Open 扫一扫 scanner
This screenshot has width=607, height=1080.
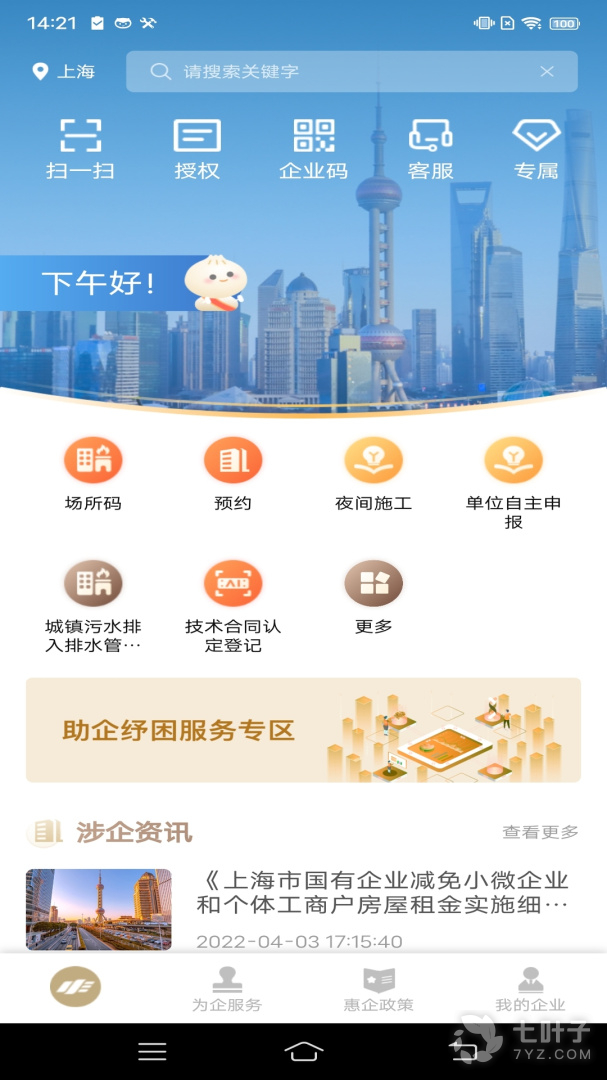[x=80, y=148]
